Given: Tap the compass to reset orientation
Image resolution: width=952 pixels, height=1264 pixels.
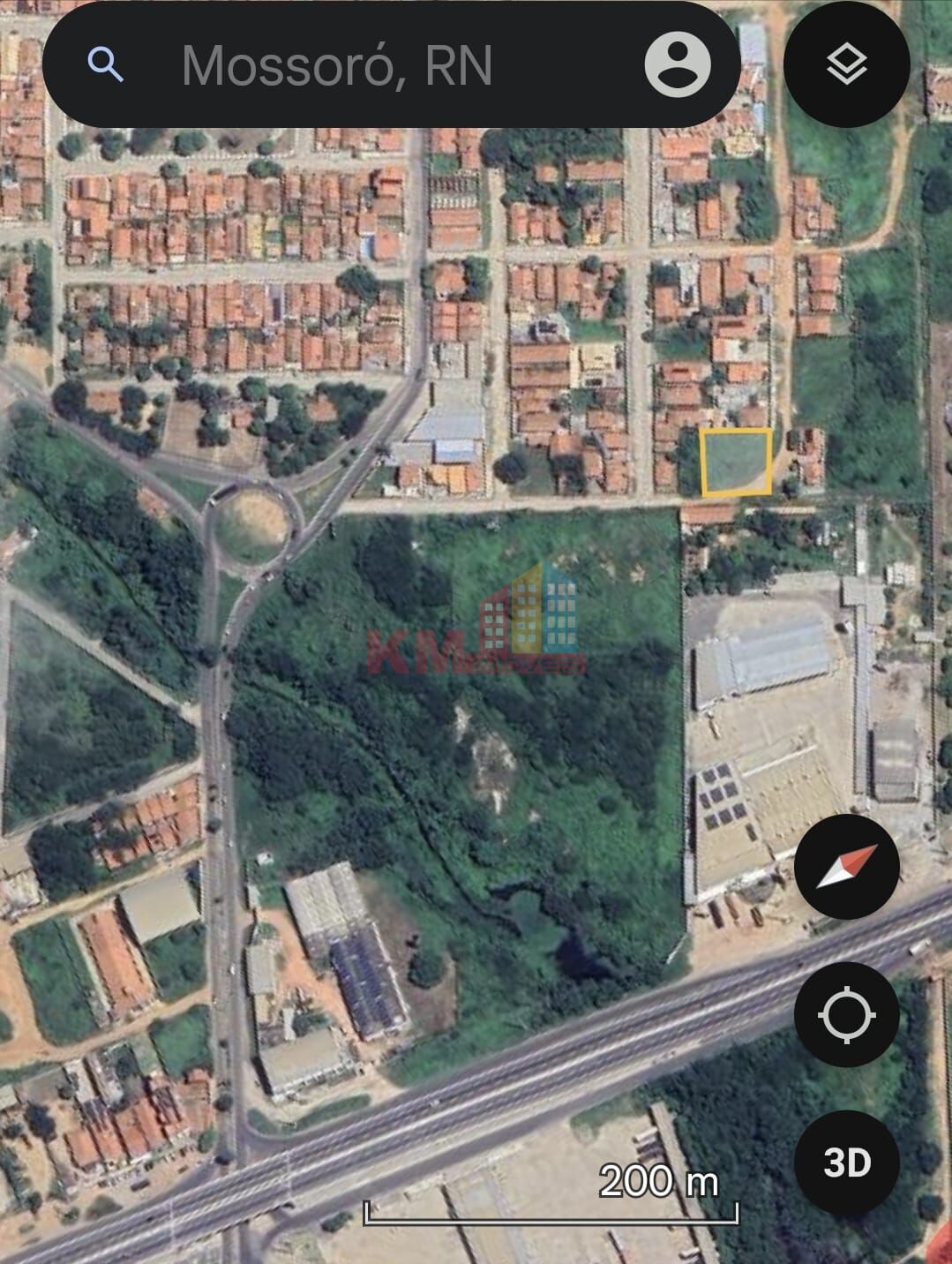Looking at the screenshot, I should tap(846, 866).
